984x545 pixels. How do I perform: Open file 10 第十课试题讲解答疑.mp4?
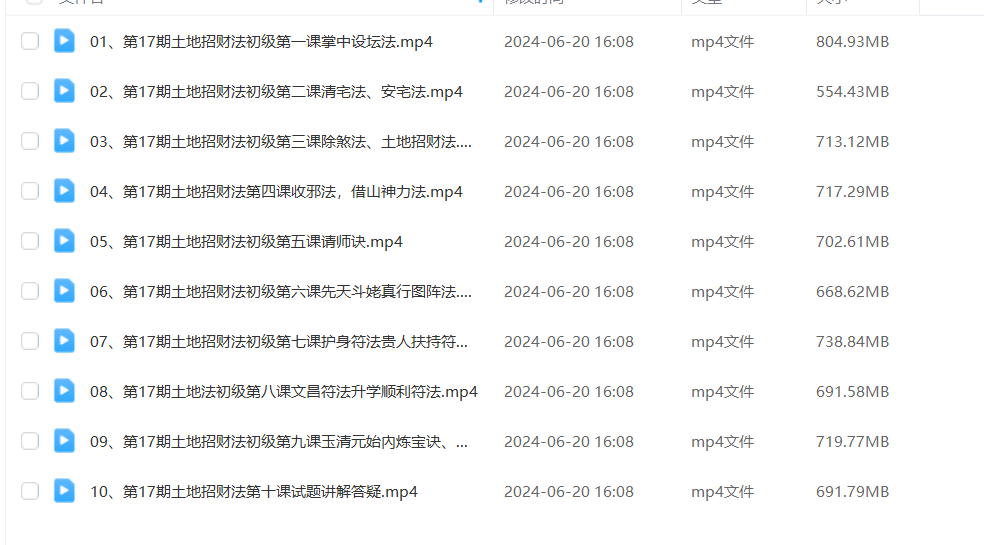click(x=253, y=492)
